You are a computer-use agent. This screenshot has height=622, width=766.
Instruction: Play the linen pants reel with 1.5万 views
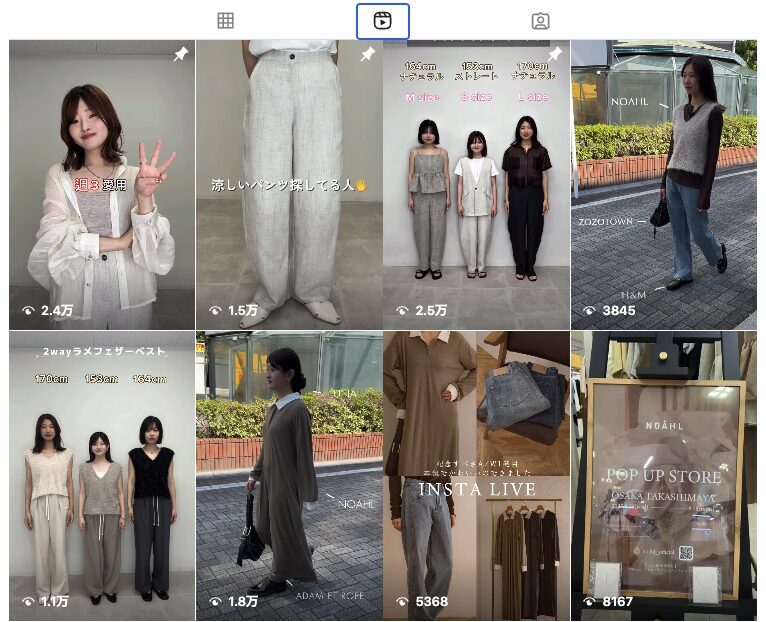click(x=288, y=185)
